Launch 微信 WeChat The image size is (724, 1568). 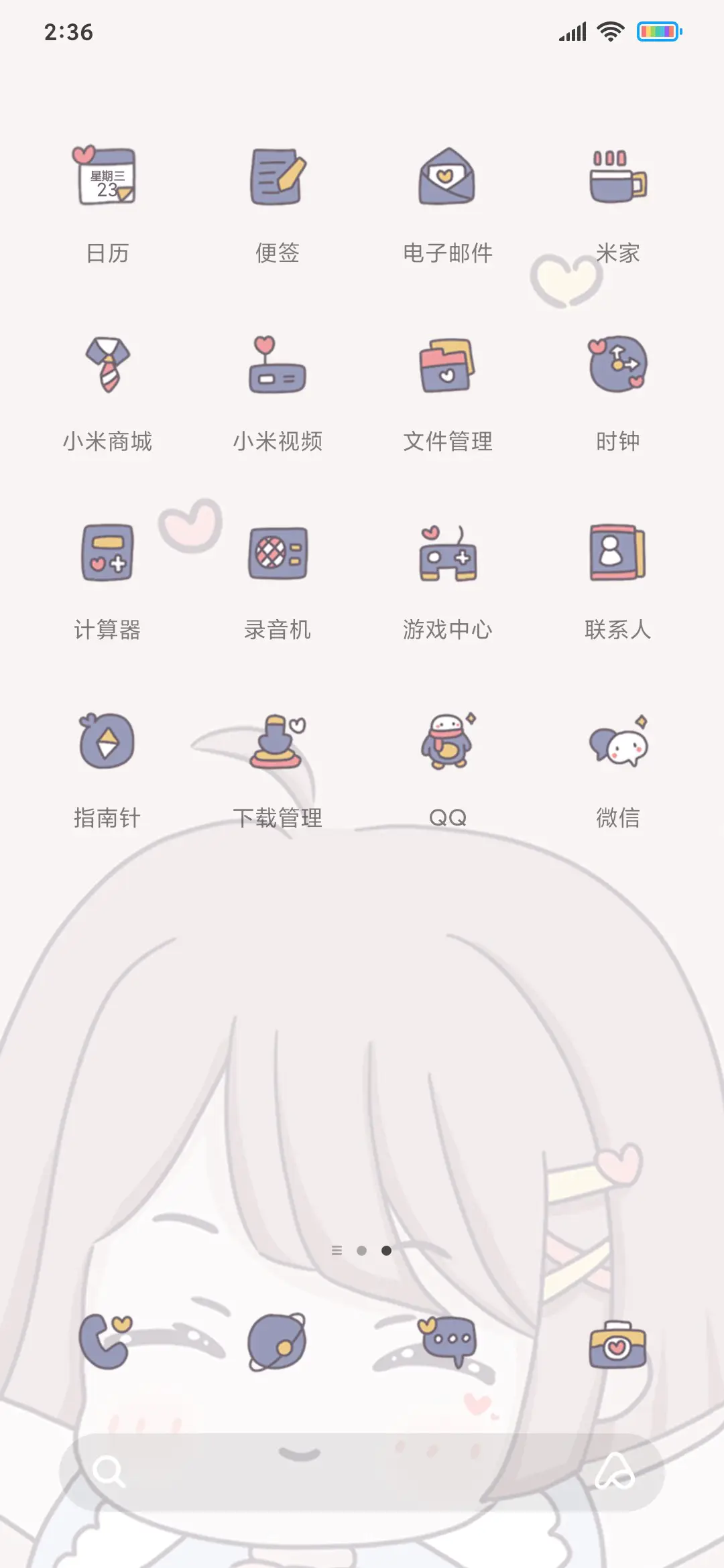[x=617, y=742]
